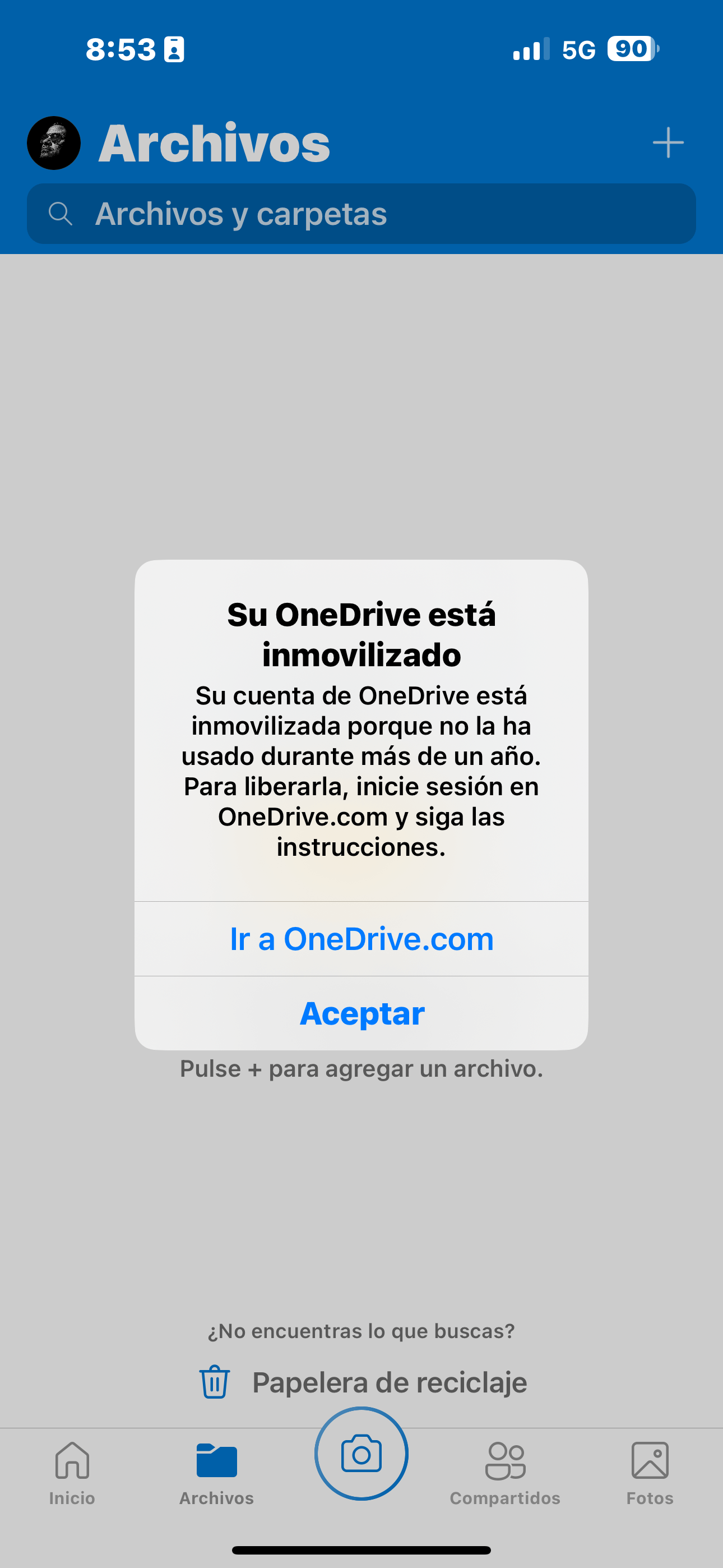The height and width of the screenshot is (1568, 723).
Task: Dismiss the dialog with Aceptar
Action: (x=361, y=1013)
